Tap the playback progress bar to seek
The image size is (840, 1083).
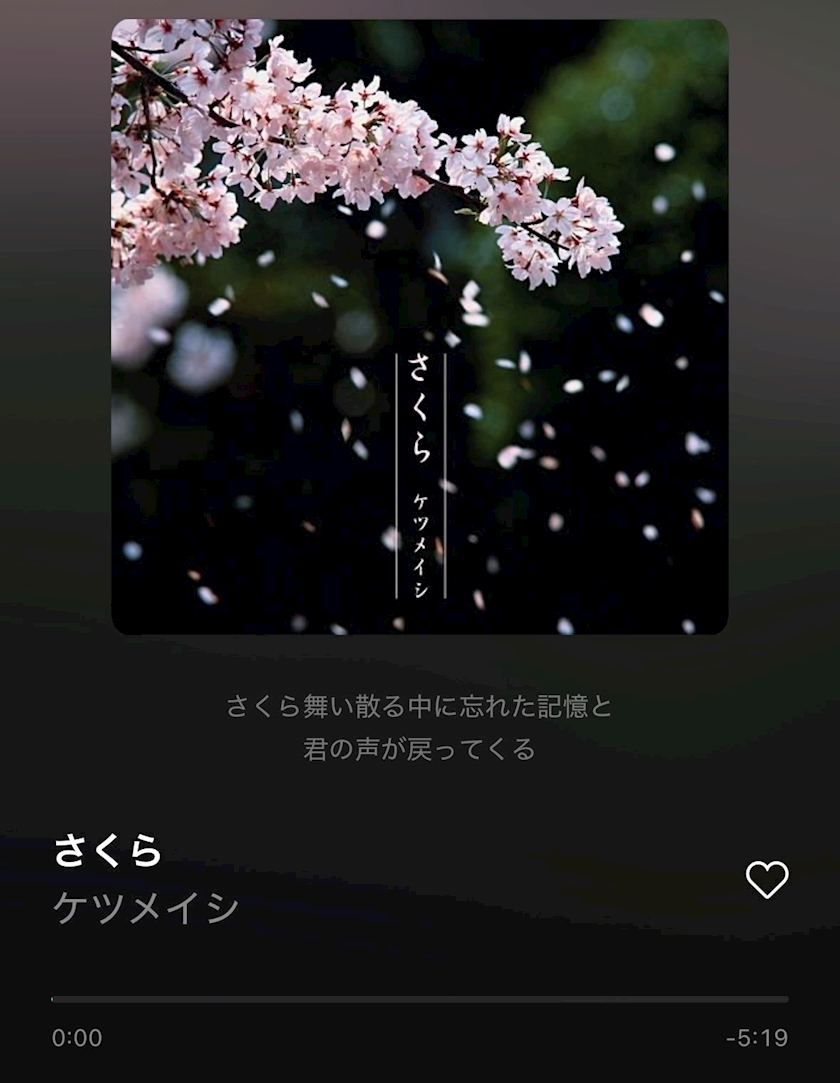point(419,999)
